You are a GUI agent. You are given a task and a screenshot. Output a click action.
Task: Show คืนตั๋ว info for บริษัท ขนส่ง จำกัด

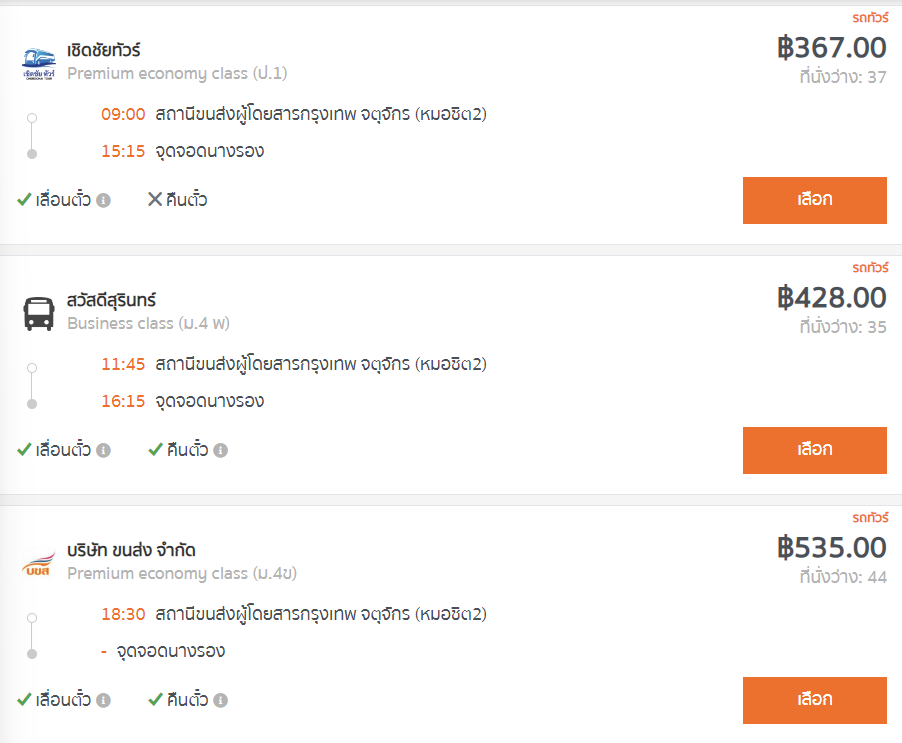(x=221, y=700)
